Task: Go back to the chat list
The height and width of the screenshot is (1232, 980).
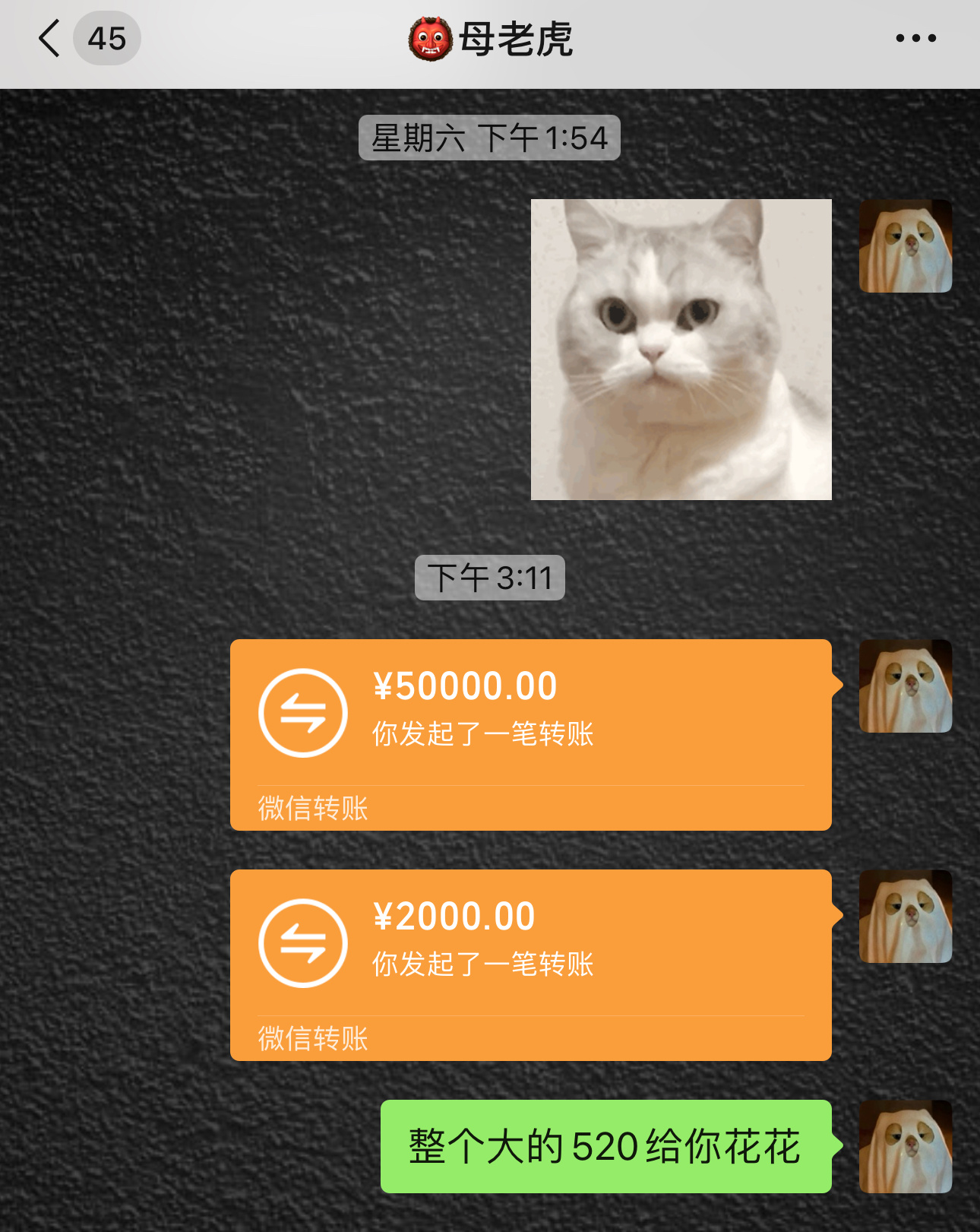Action: point(50,39)
